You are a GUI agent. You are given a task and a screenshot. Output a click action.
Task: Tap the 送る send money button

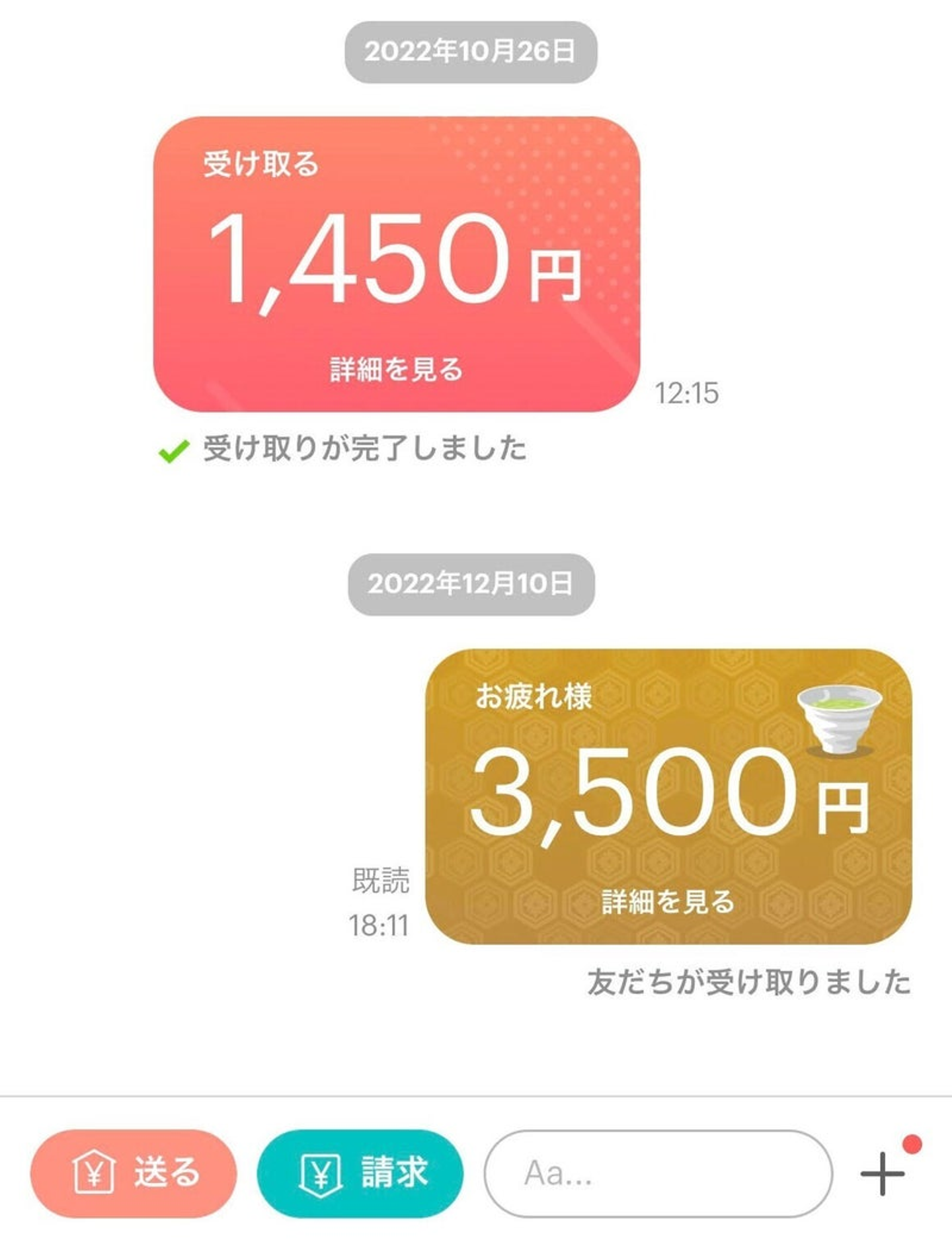click(x=134, y=1173)
